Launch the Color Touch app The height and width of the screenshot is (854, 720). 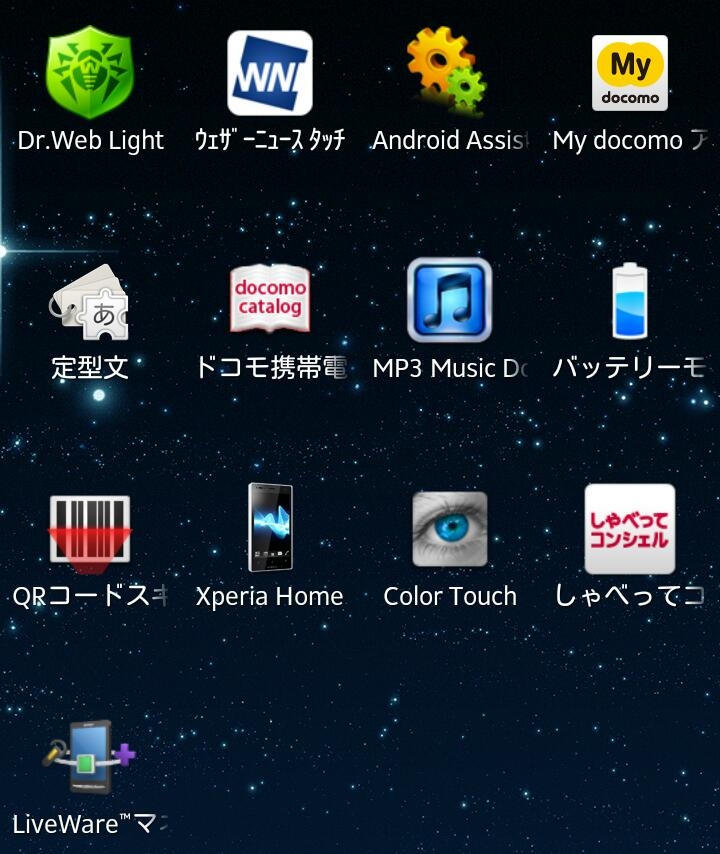click(449, 529)
